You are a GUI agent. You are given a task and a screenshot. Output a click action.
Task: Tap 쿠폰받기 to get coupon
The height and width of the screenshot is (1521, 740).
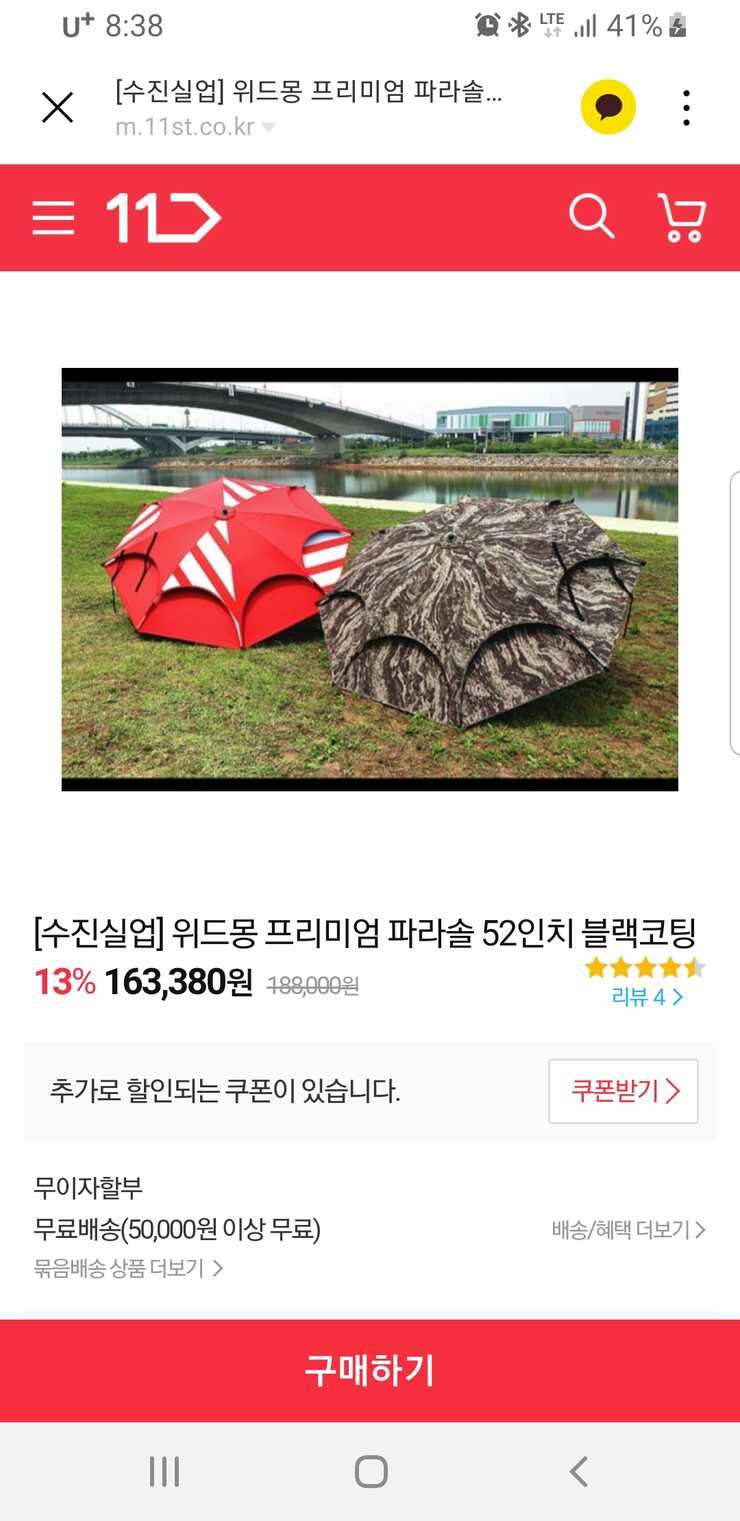click(623, 1091)
